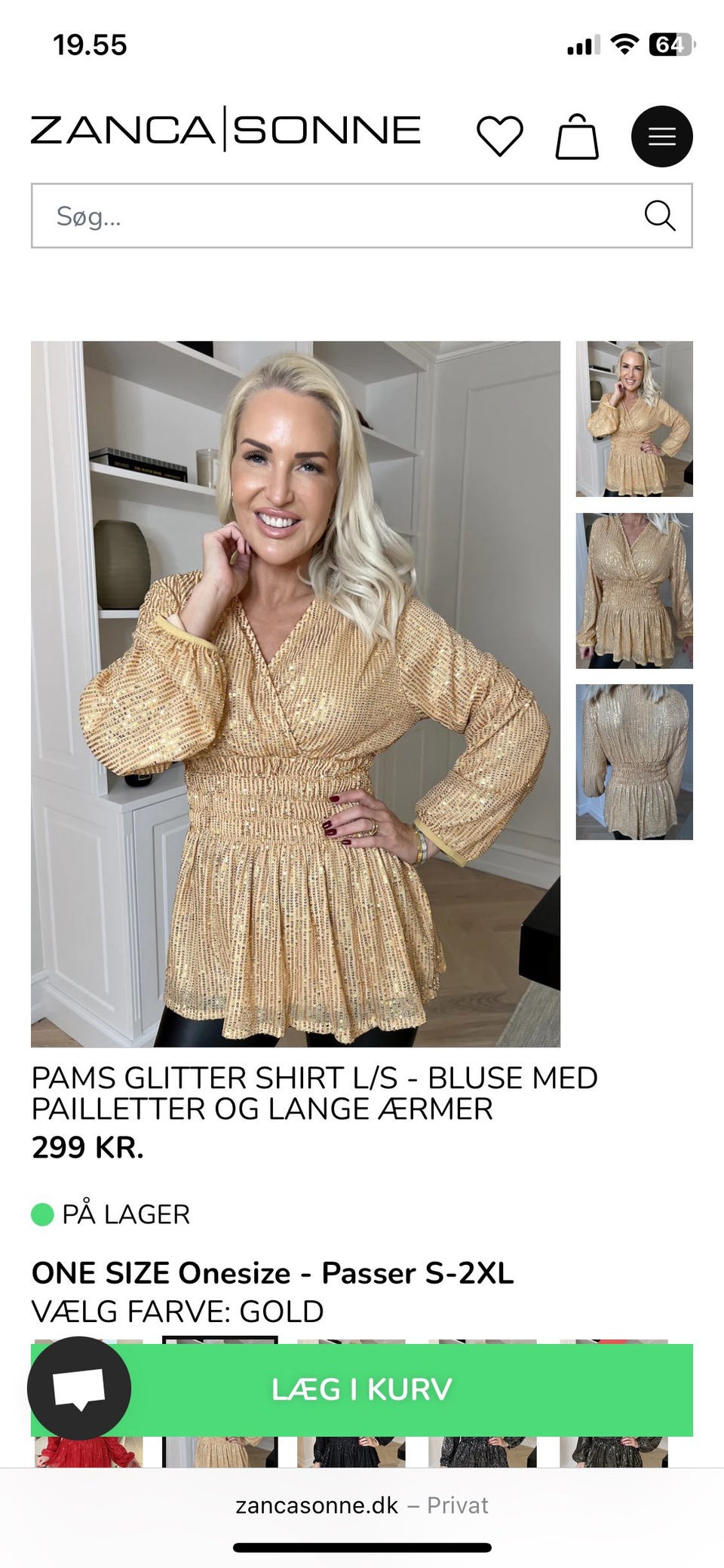Choose the red colour variant

[88, 1452]
